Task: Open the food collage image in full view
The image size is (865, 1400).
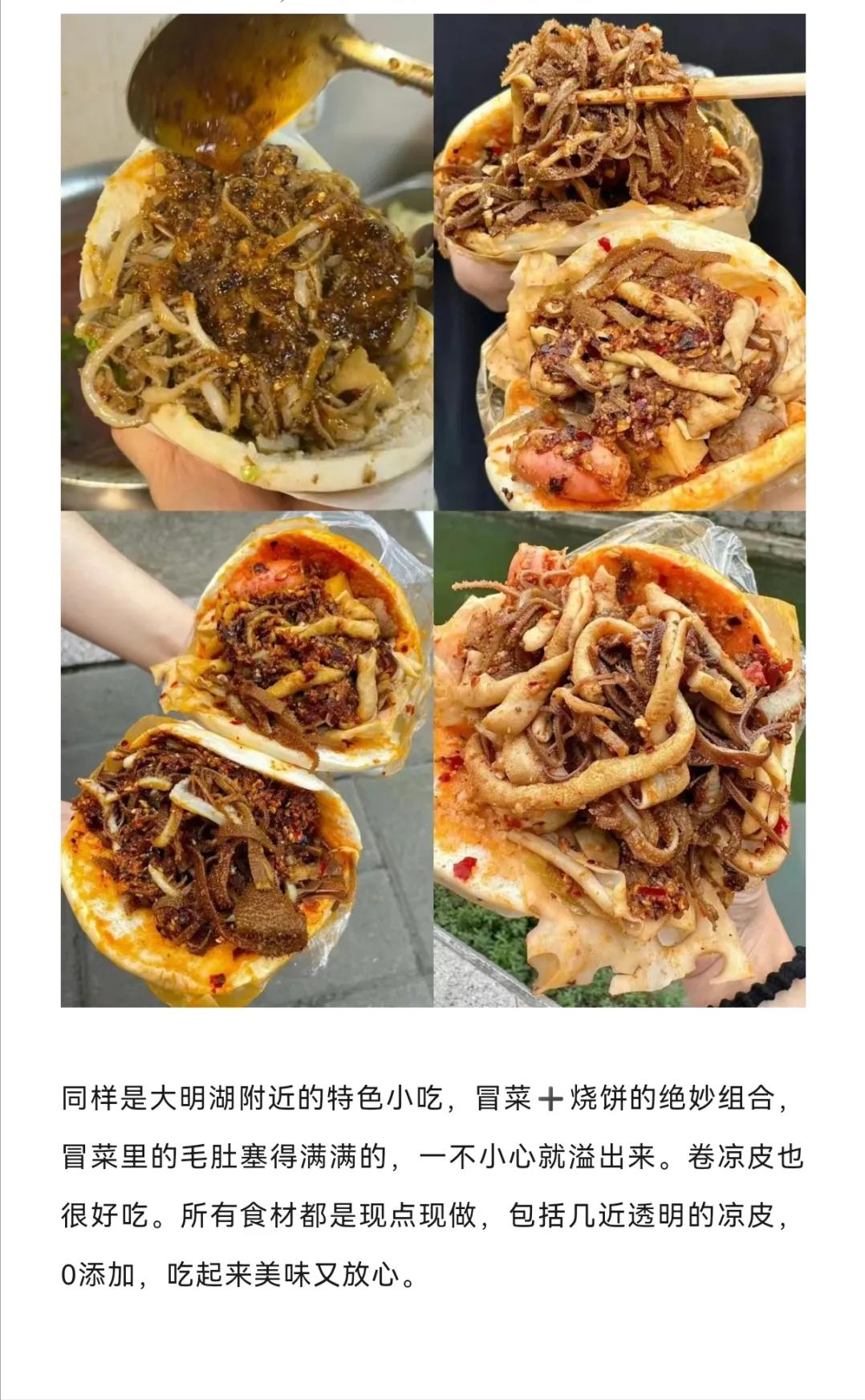Action: 433,510
